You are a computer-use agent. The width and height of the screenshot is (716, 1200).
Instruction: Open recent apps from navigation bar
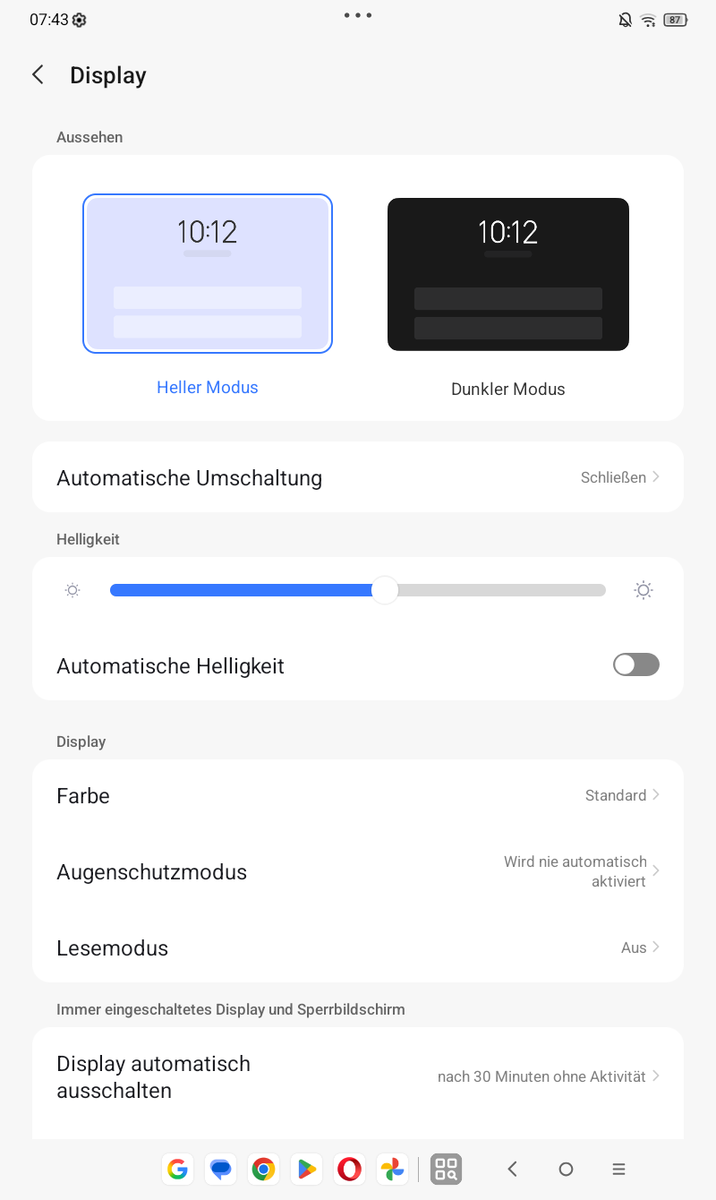pos(619,1169)
